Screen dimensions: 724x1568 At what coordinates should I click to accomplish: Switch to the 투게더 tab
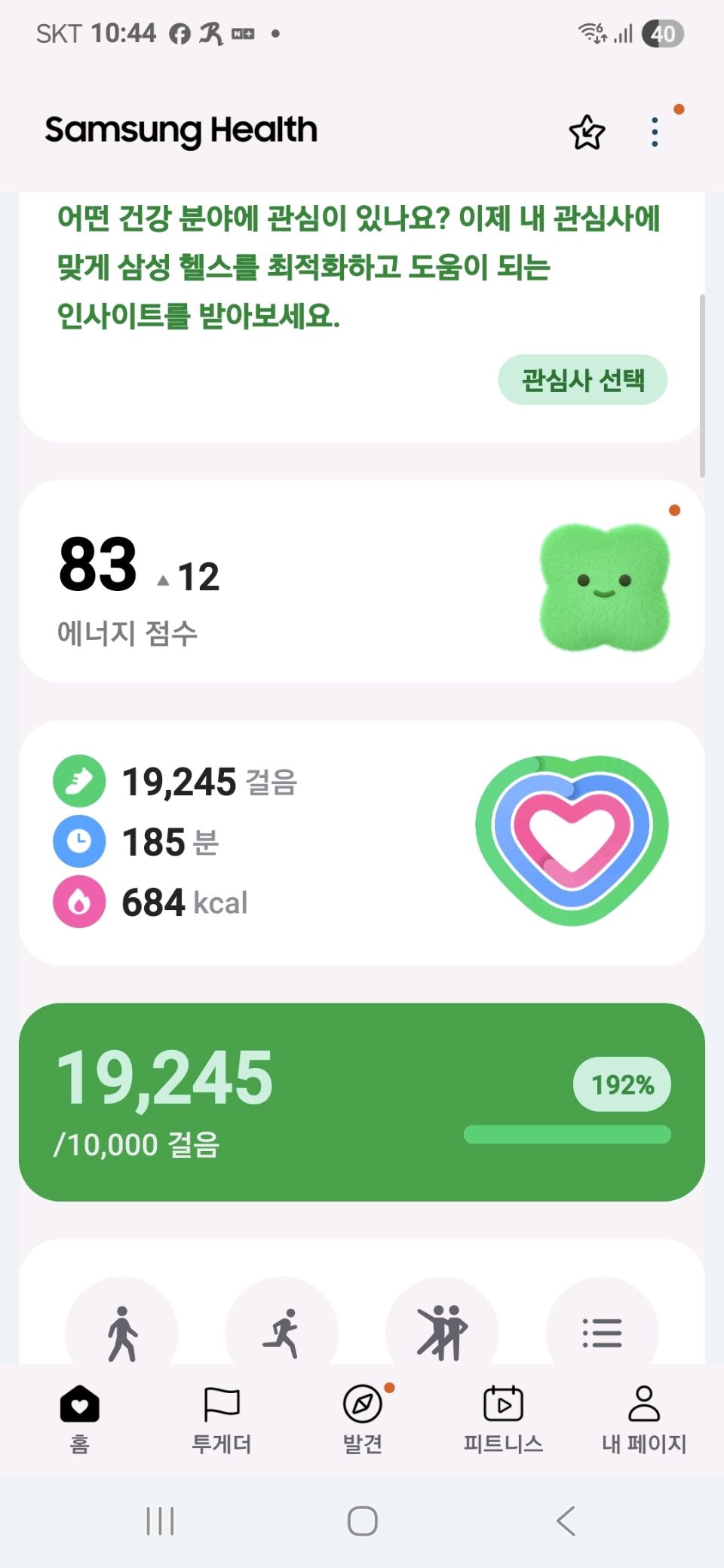221,1419
